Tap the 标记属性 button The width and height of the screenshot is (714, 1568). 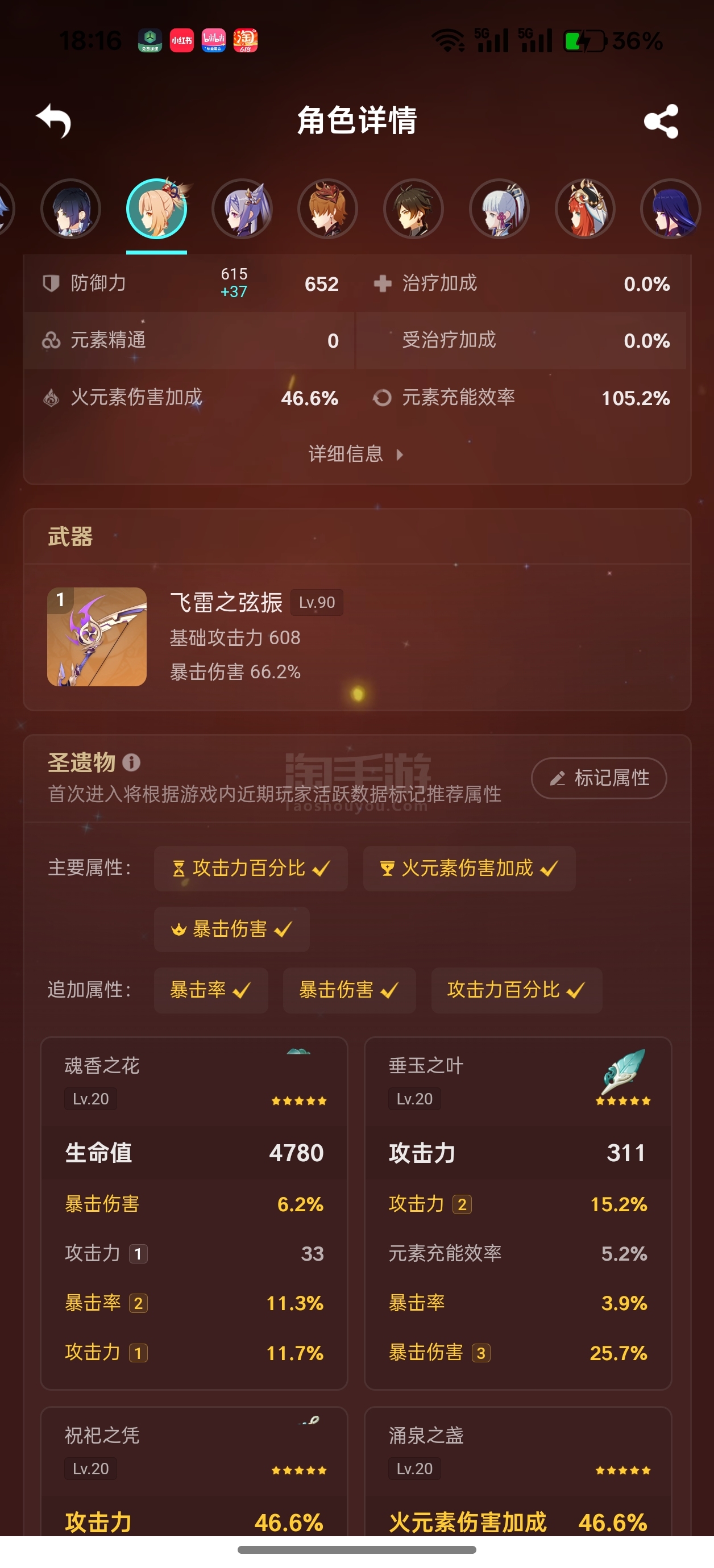pos(599,778)
